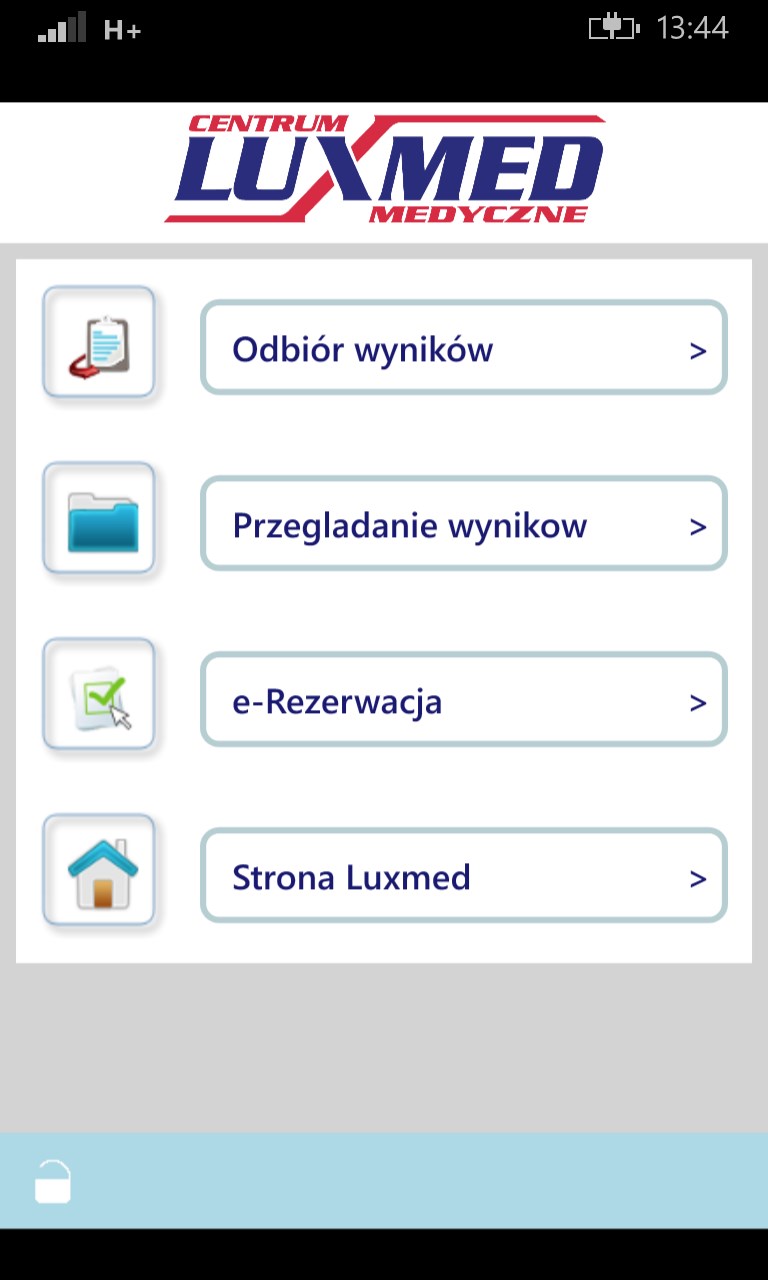Screen dimensions: 768x1280
Task: Tap the clipboard icon beside Odbiór wyników
Action: click(x=99, y=344)
